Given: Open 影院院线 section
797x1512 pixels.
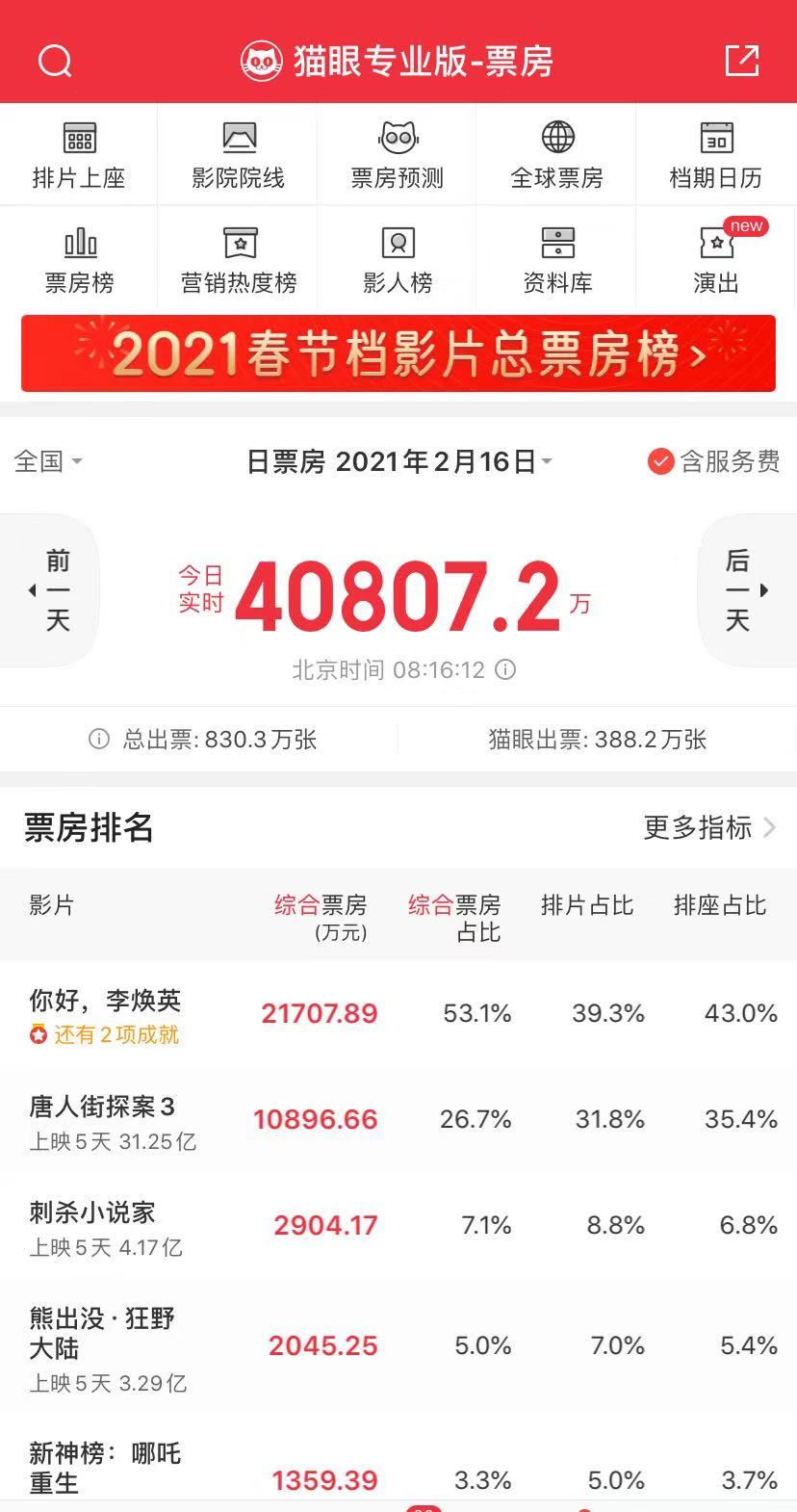Looking at the screenshot, I should pos(239,155).
